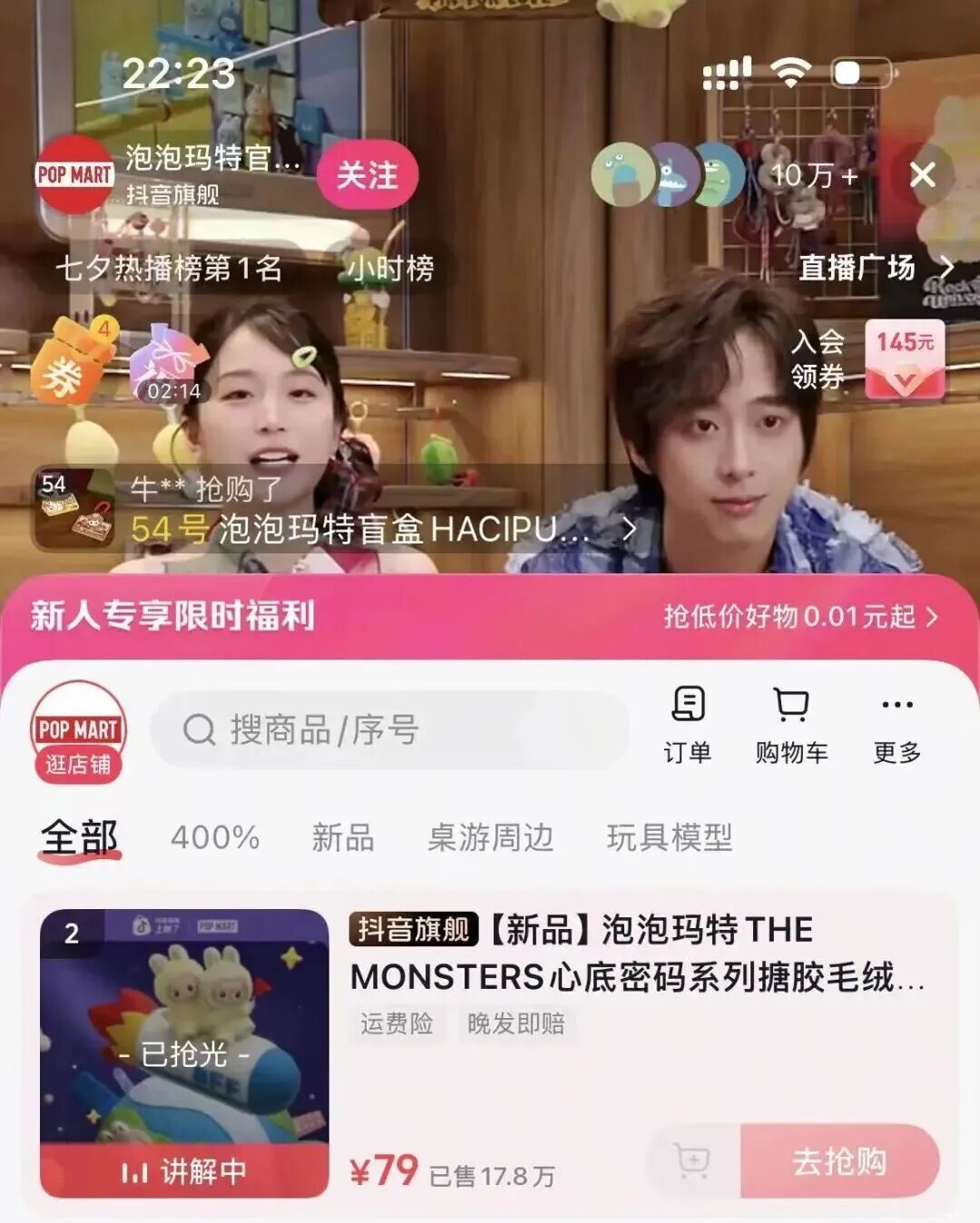980x1223 pixels.
Task: Open the 七夕热播榜第1名 ranking
Action: coord(169,269)
